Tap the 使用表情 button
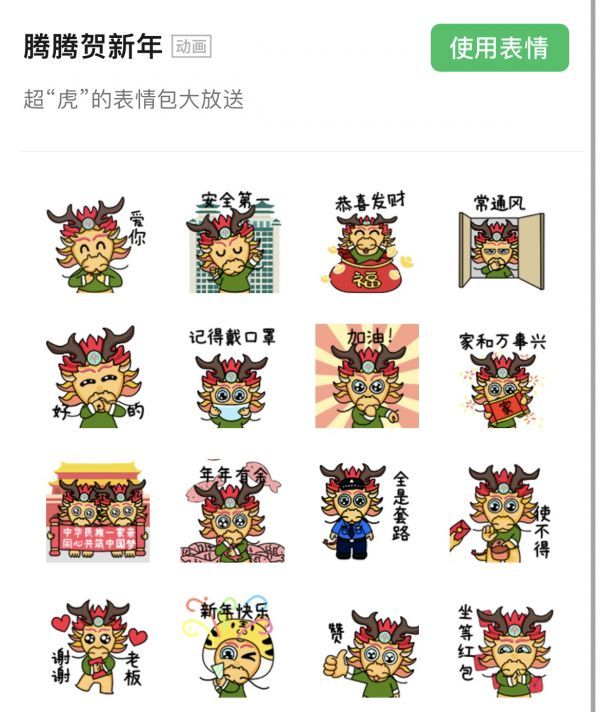 [x=499, y=48]
